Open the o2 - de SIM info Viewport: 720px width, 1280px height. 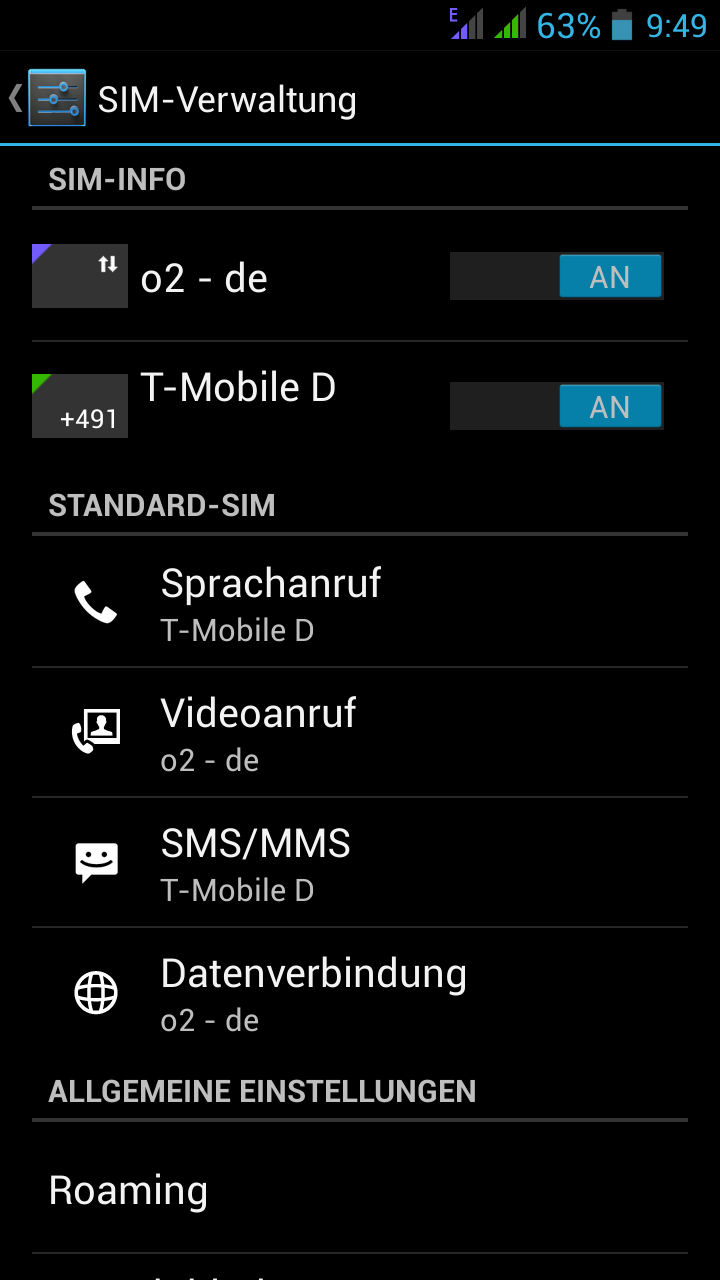pyautogui.click(x=205, y=278)
